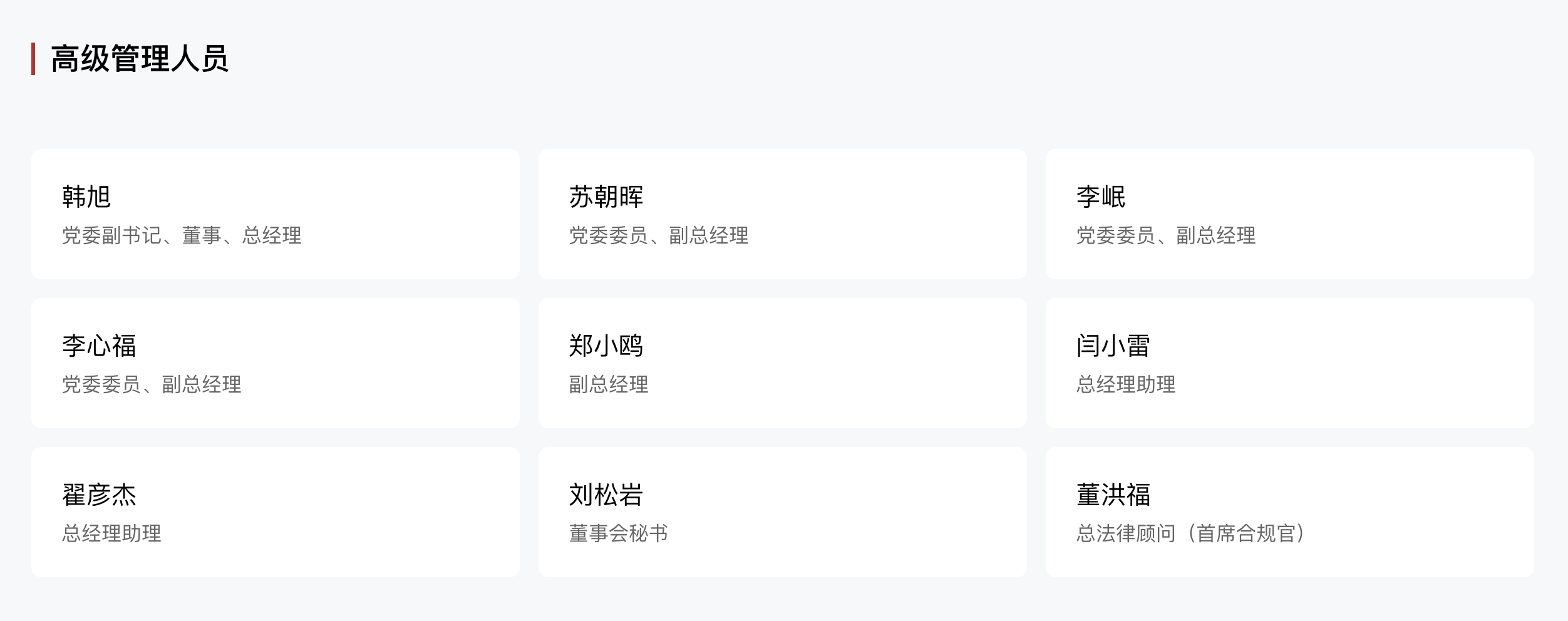
Task: View the 刘松岩 董事会秘书 card
Action: [782, 512]
